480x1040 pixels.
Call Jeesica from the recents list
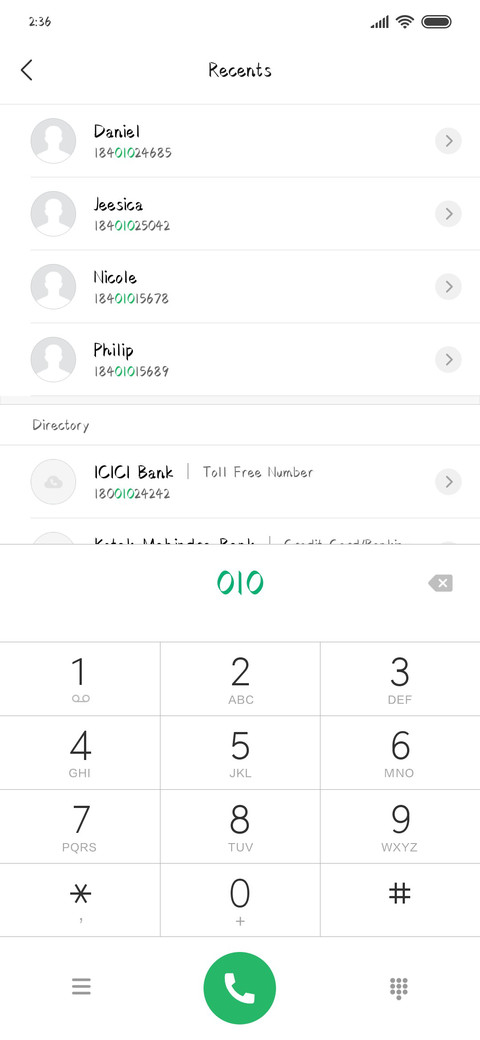click(x=240, y=214)
